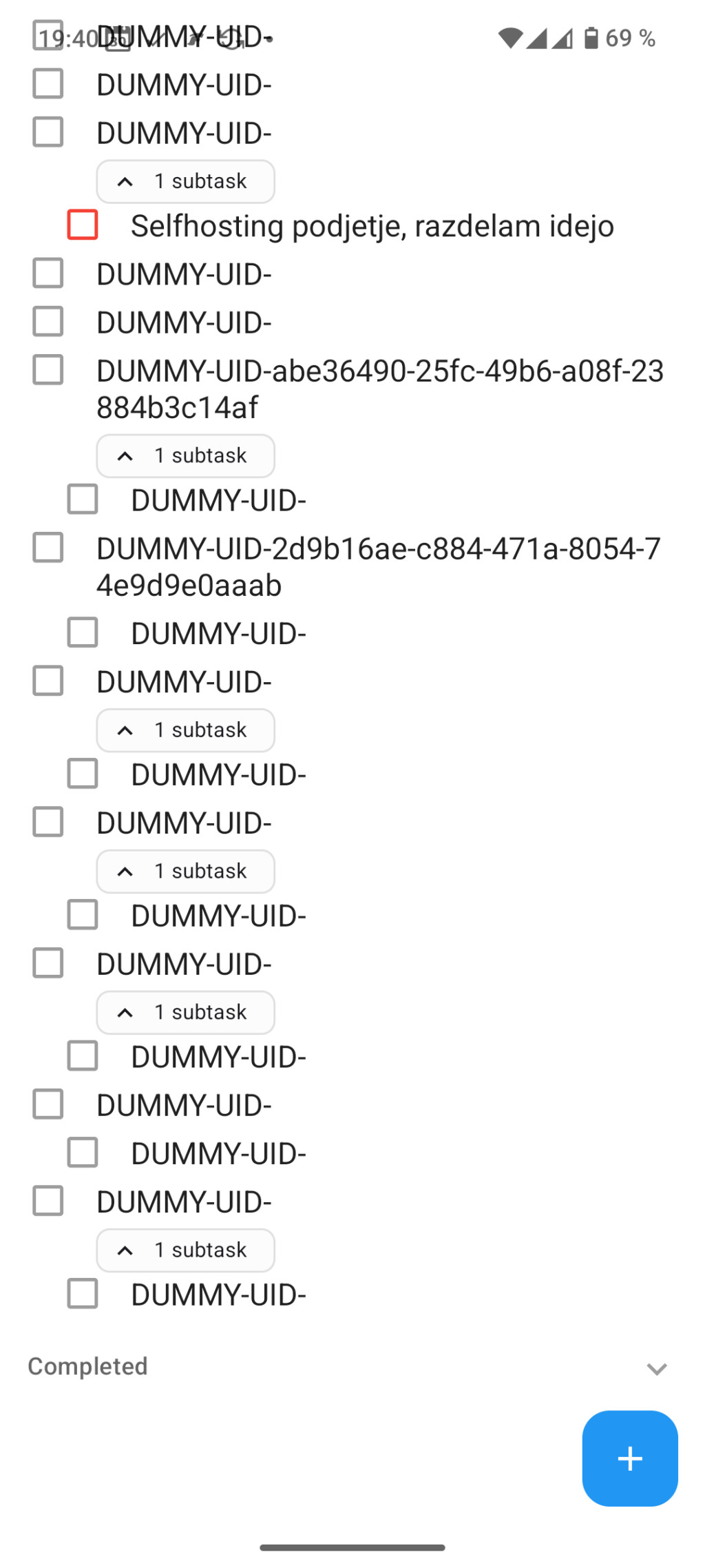This screenshot has width=705, height=1568.
Task: Add a new task with plus button
Action: (x=629, y=1458)
